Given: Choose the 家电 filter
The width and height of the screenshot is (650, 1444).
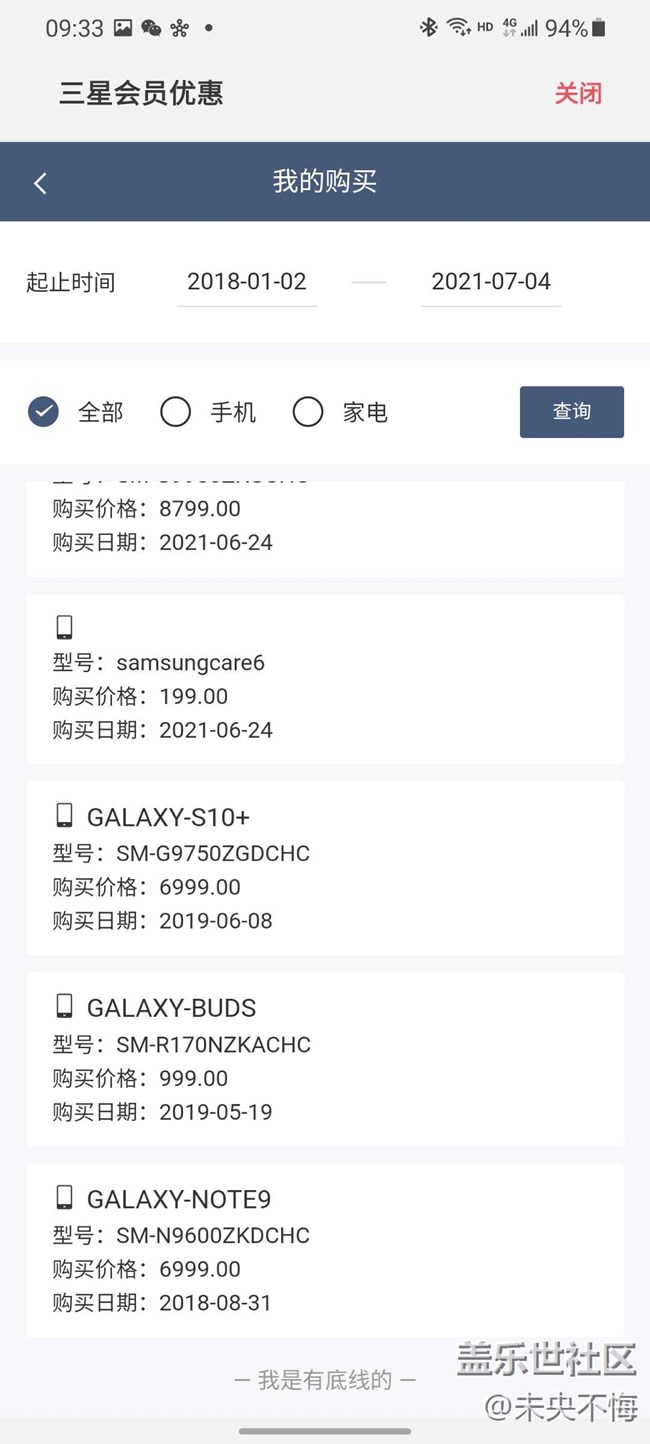Looking at the screenshot, I should (x=308, y=412).
